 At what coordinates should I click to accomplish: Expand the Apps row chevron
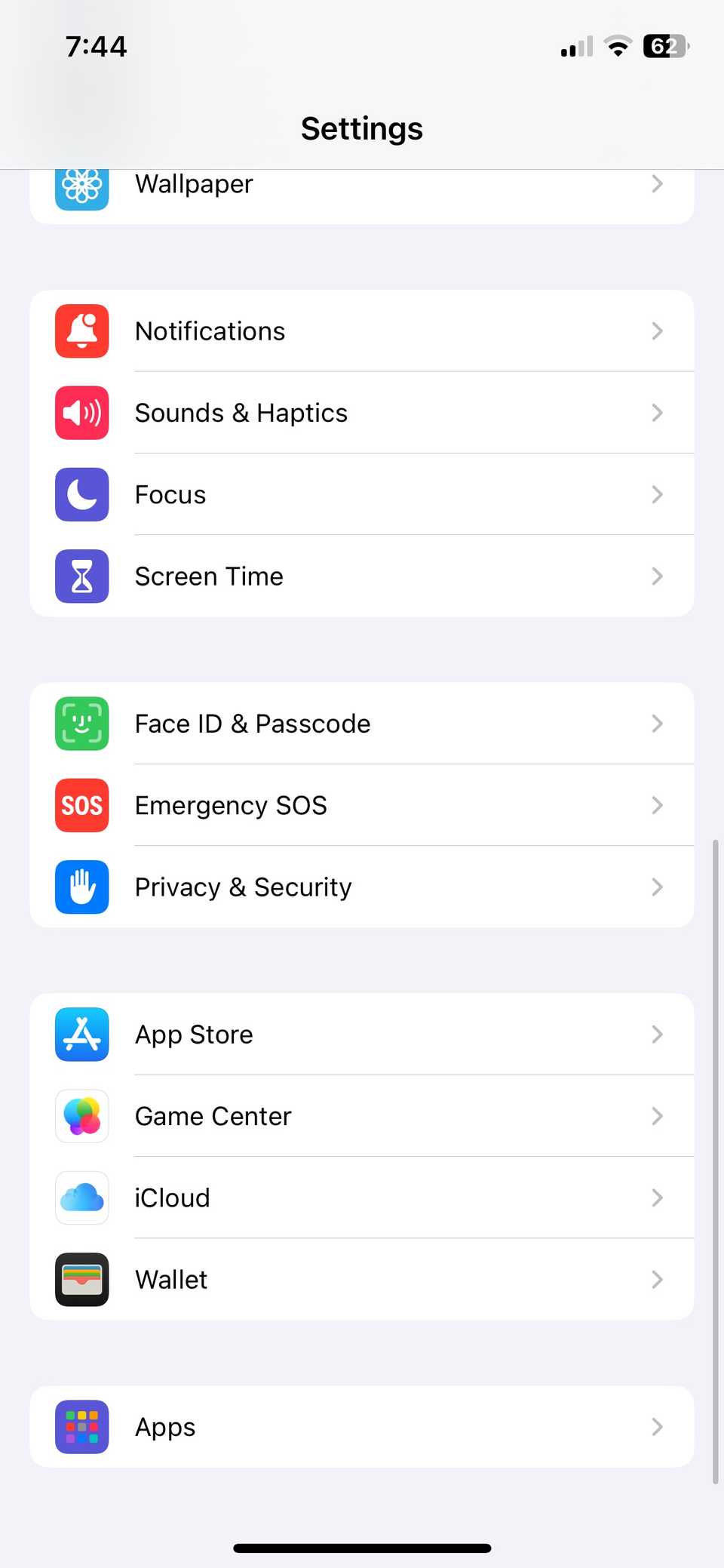click(x=657, y=1427)
